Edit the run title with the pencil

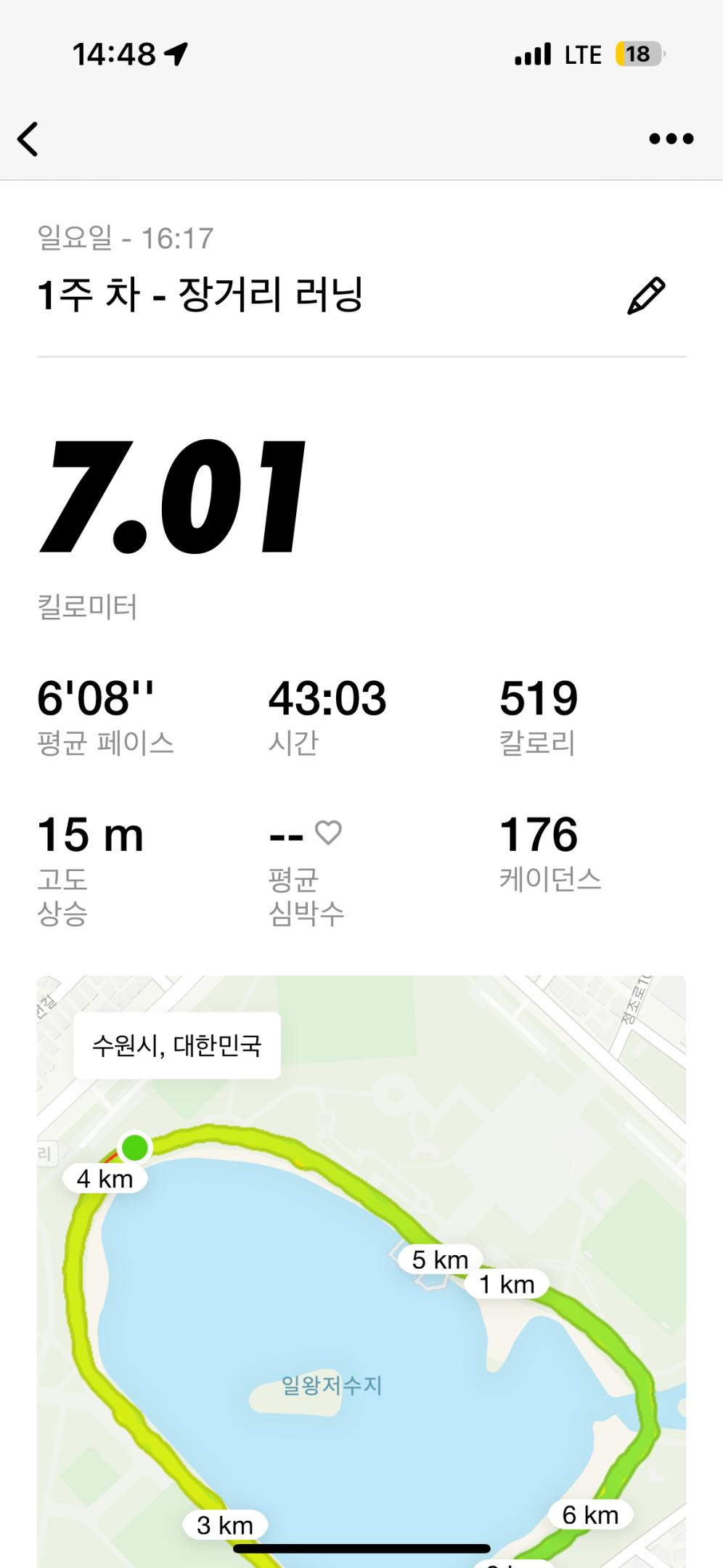pyautogui.click(x=645, y=295)
